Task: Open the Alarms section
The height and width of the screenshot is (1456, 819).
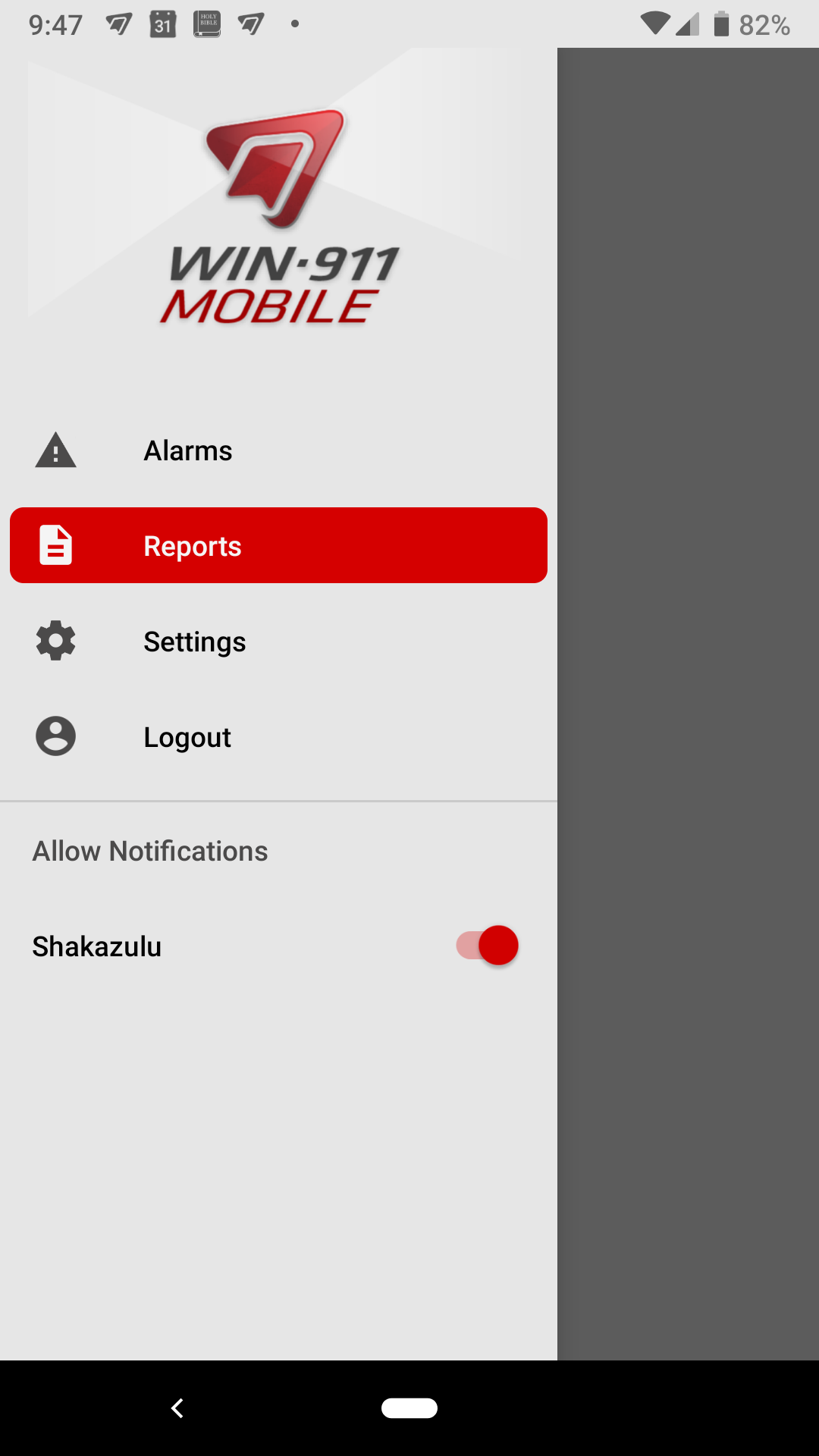Action: point(278,450)
